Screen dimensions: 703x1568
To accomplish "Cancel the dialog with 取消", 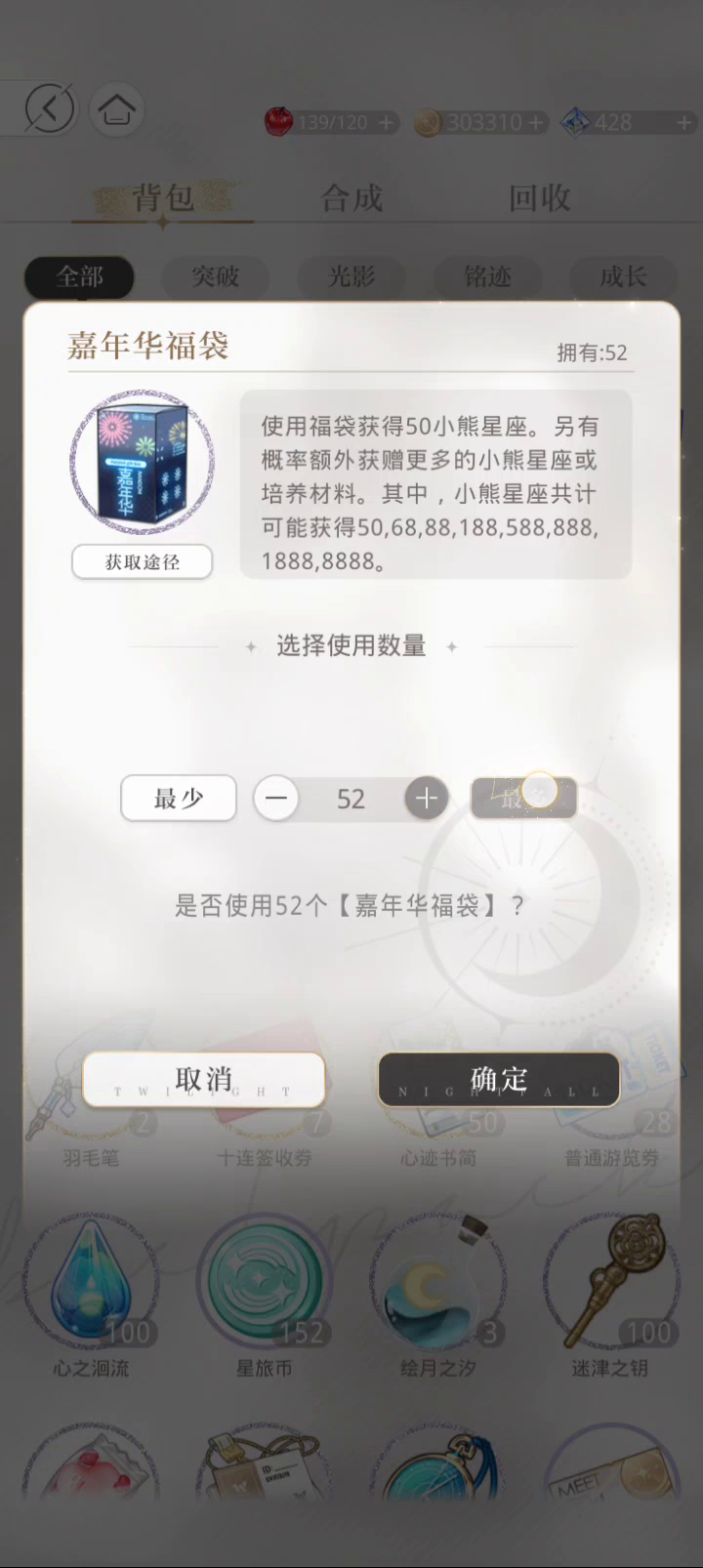I will click(203, 1079).
